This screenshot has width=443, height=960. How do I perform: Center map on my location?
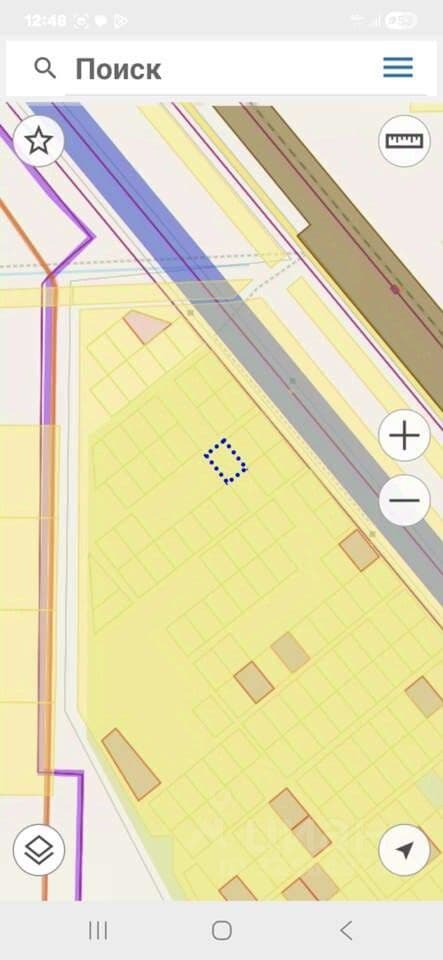tap(404, 850)
